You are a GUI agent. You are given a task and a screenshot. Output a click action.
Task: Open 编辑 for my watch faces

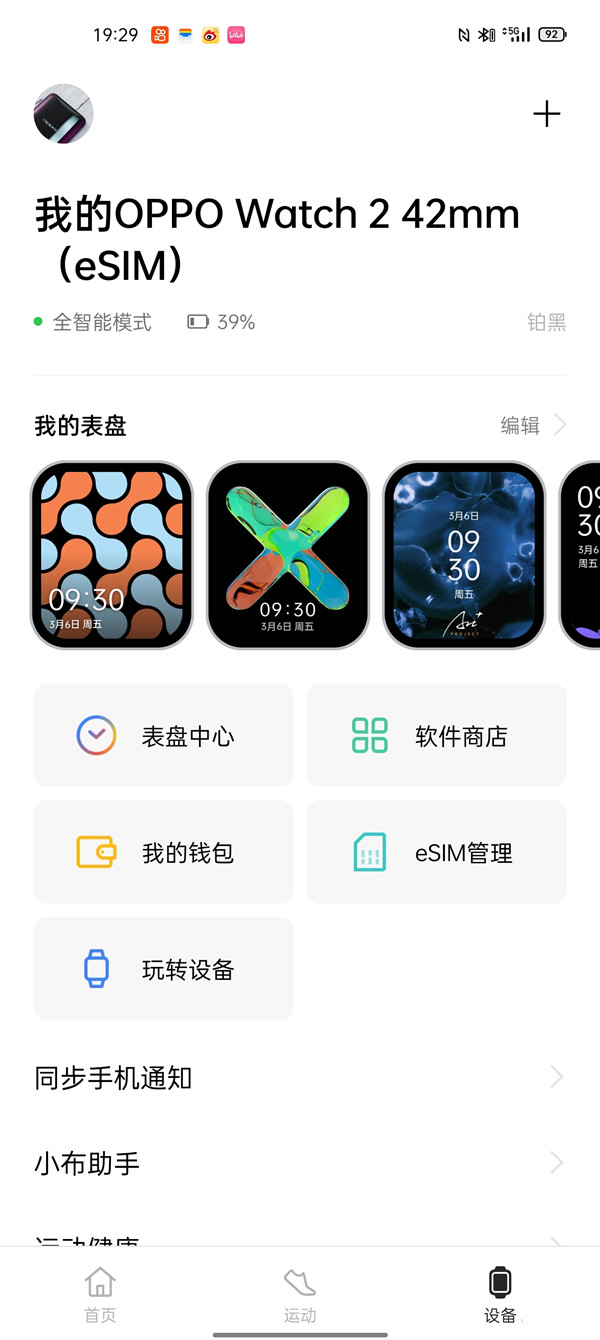click(532, 425)
